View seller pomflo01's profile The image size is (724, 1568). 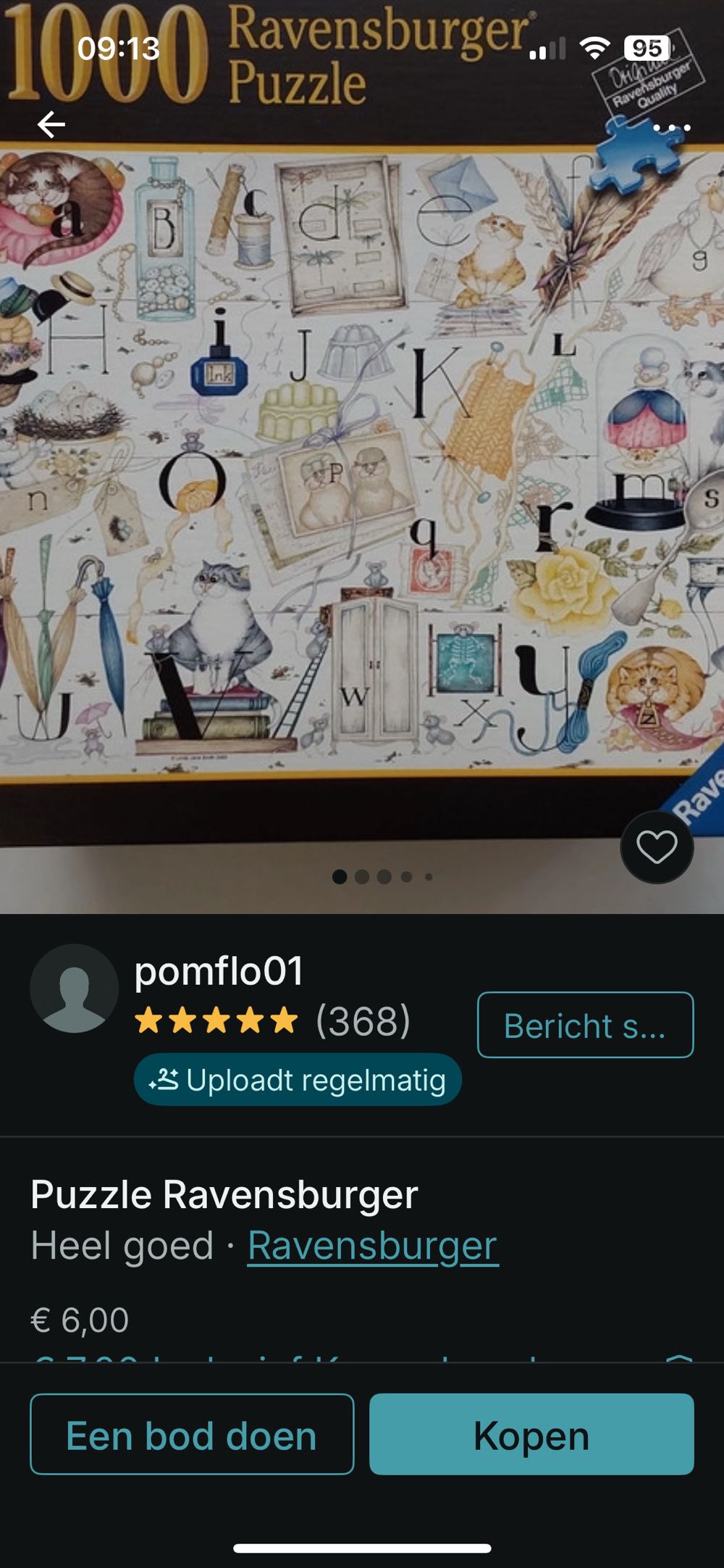click(218, 971)
